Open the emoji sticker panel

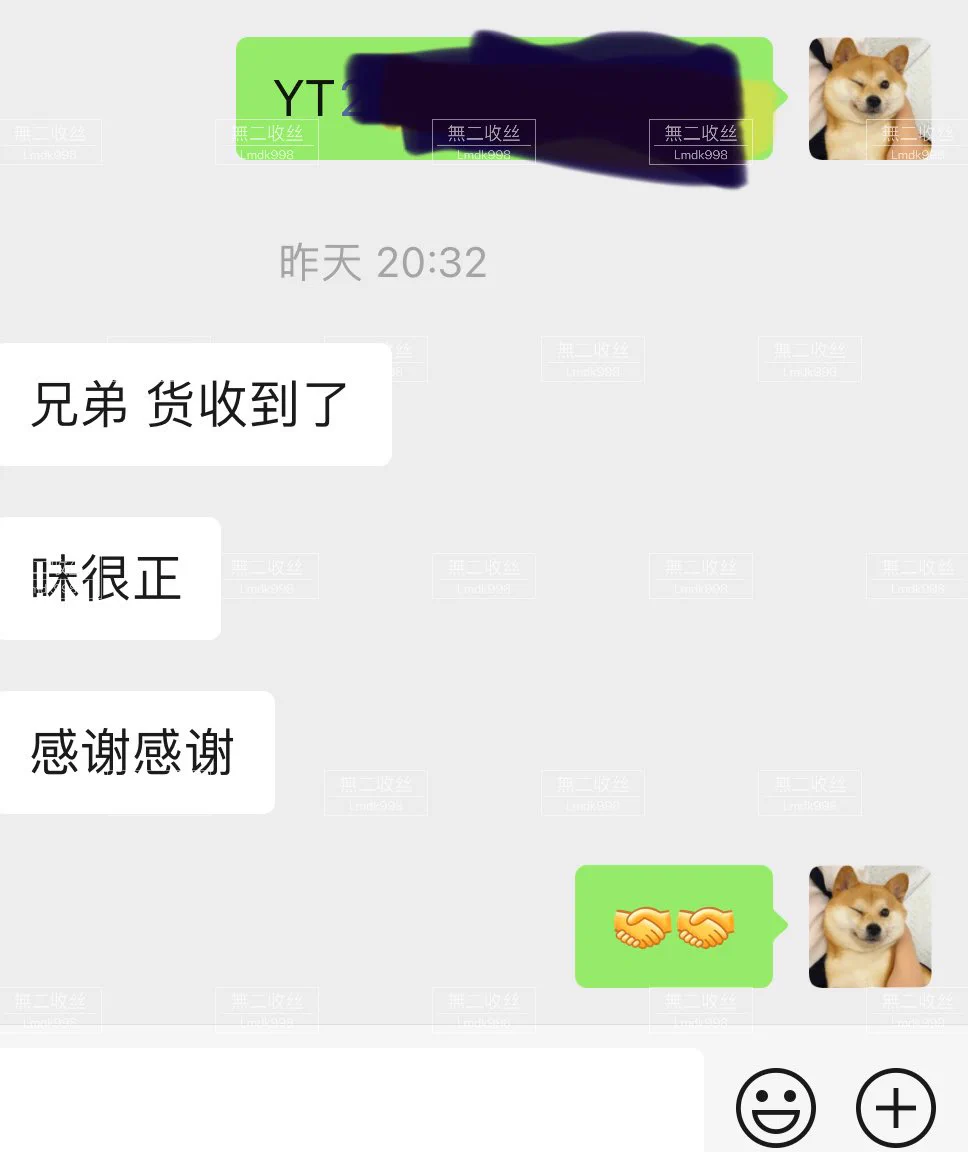coord(776,1107)
